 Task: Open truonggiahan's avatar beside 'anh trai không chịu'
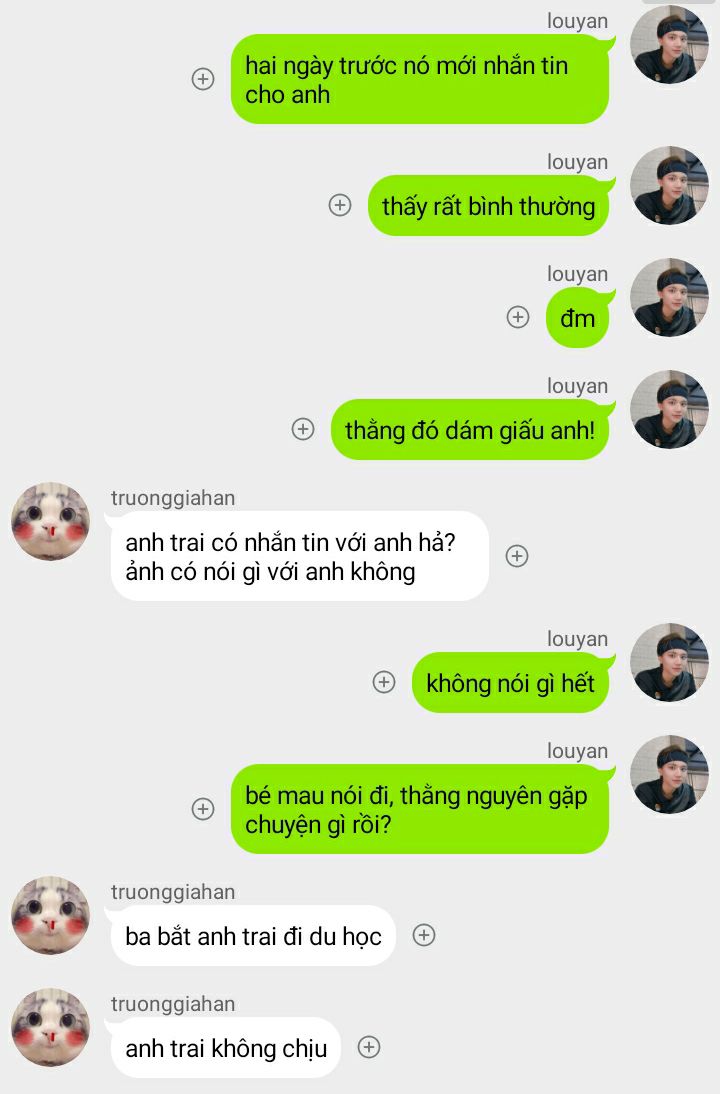[50, 1027]
